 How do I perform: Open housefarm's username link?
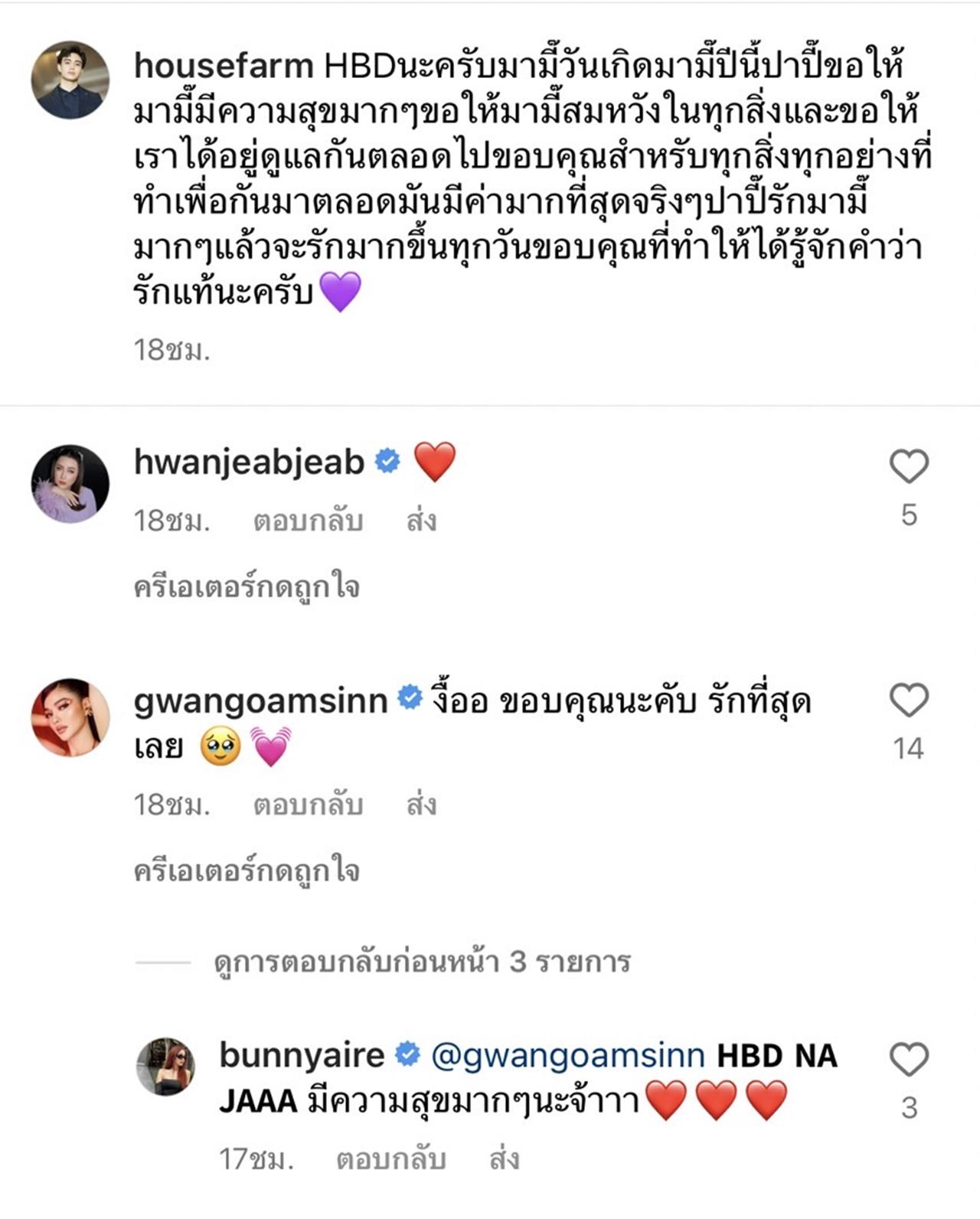coord(224,66)
